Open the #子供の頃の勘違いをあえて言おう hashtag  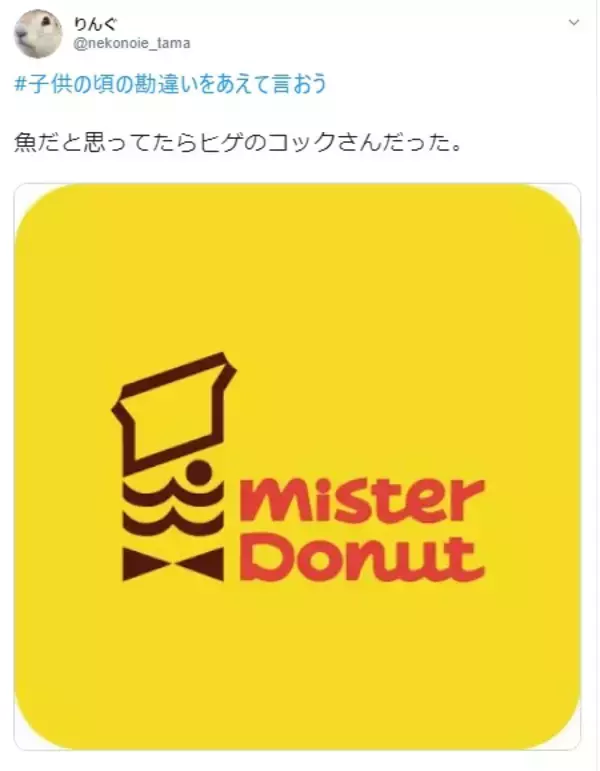click(x=170, y=84)
